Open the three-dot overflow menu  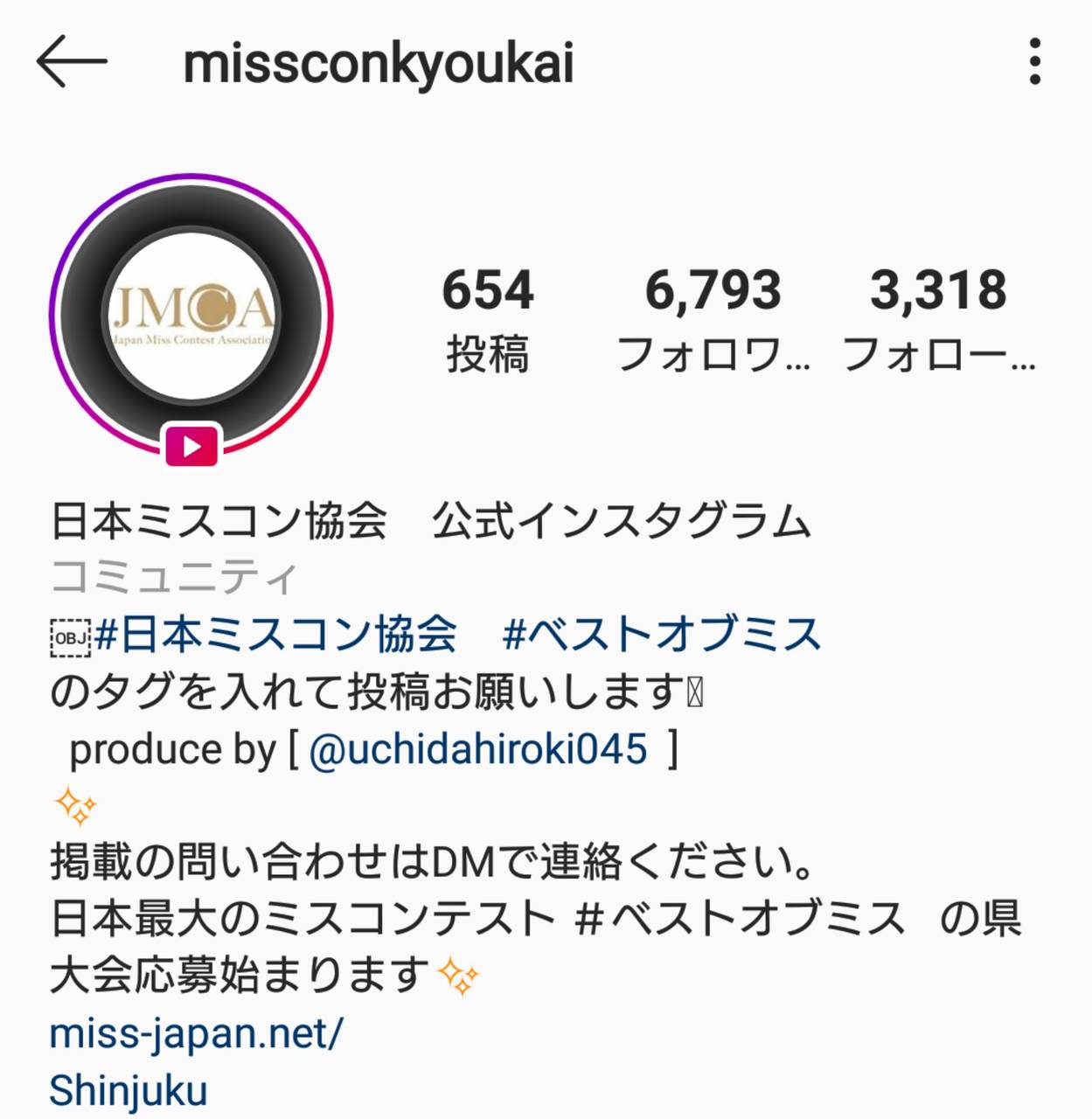pos(1034,62)
